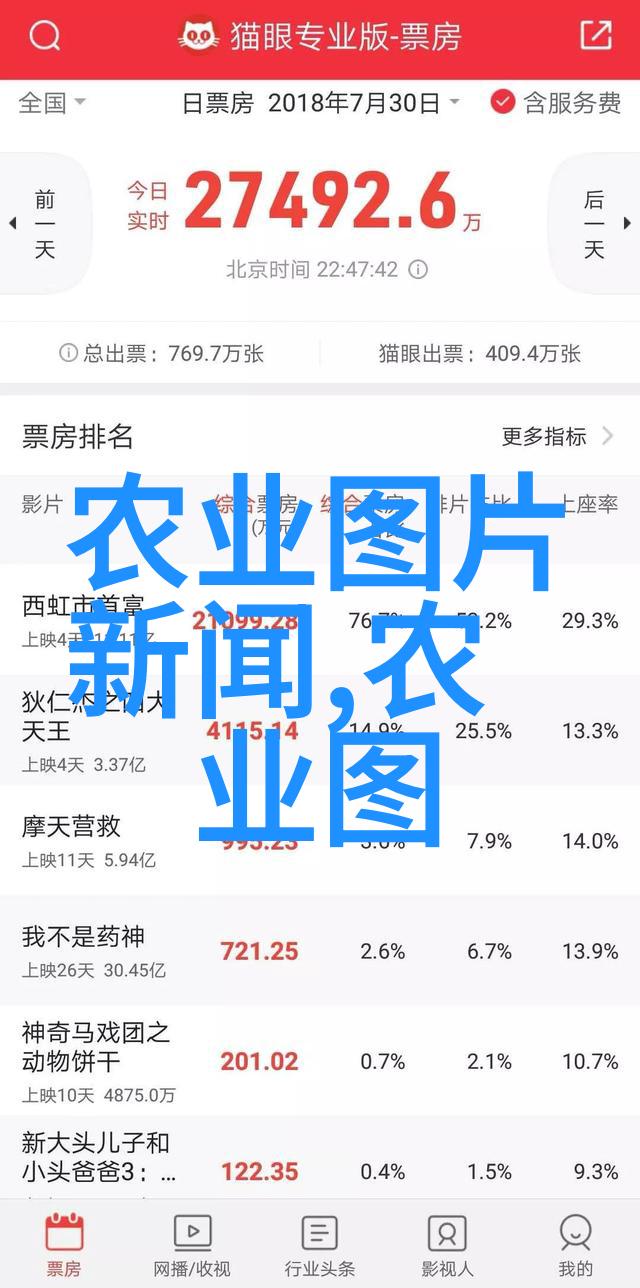Open the 全国 region dropdown
640x1288 pixels.
pos(53,102)
